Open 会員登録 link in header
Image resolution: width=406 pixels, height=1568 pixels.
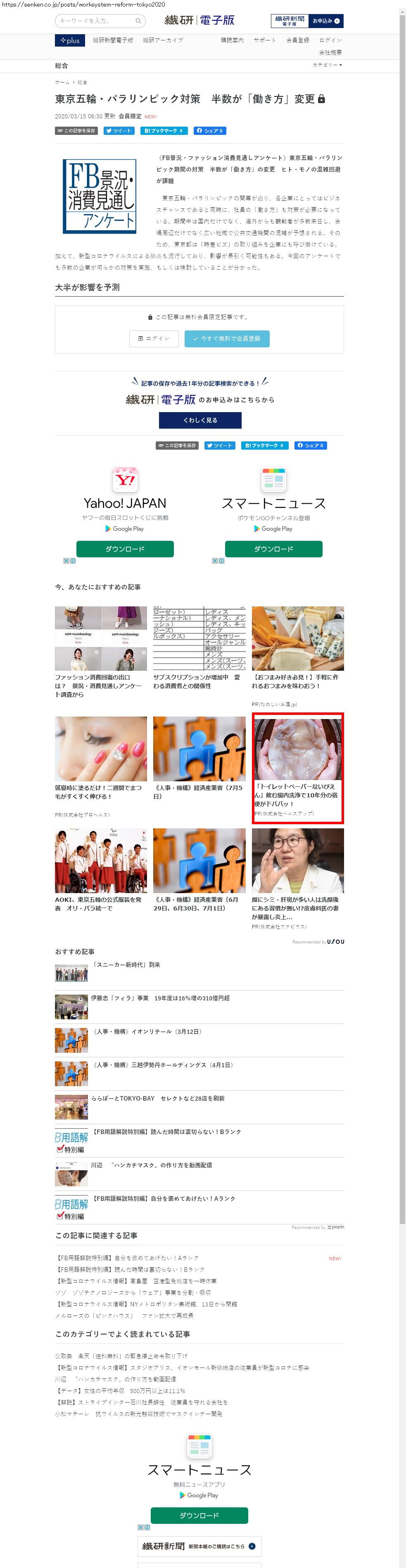(297, 40)
